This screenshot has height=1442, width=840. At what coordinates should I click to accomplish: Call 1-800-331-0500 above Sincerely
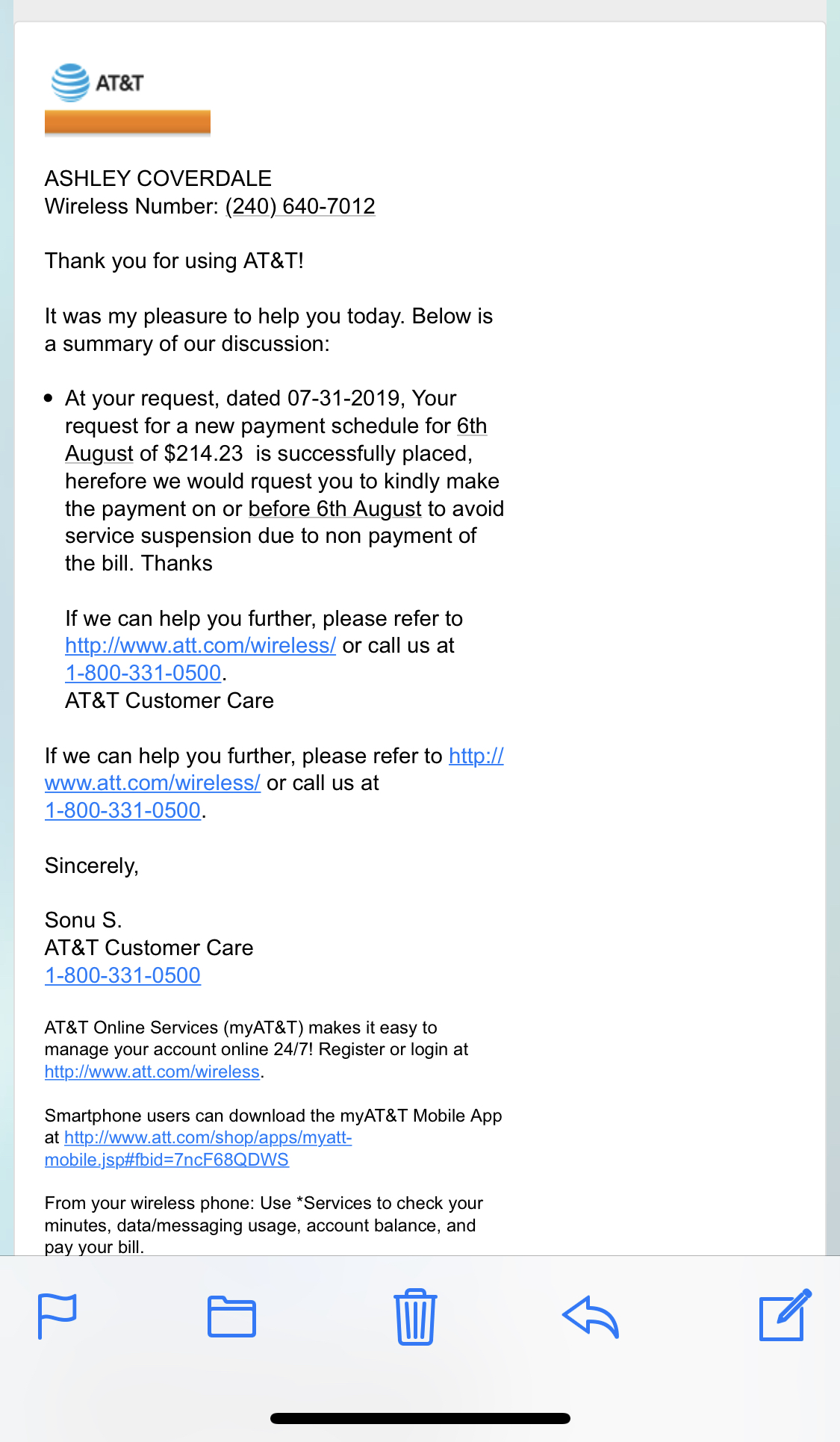122,810
